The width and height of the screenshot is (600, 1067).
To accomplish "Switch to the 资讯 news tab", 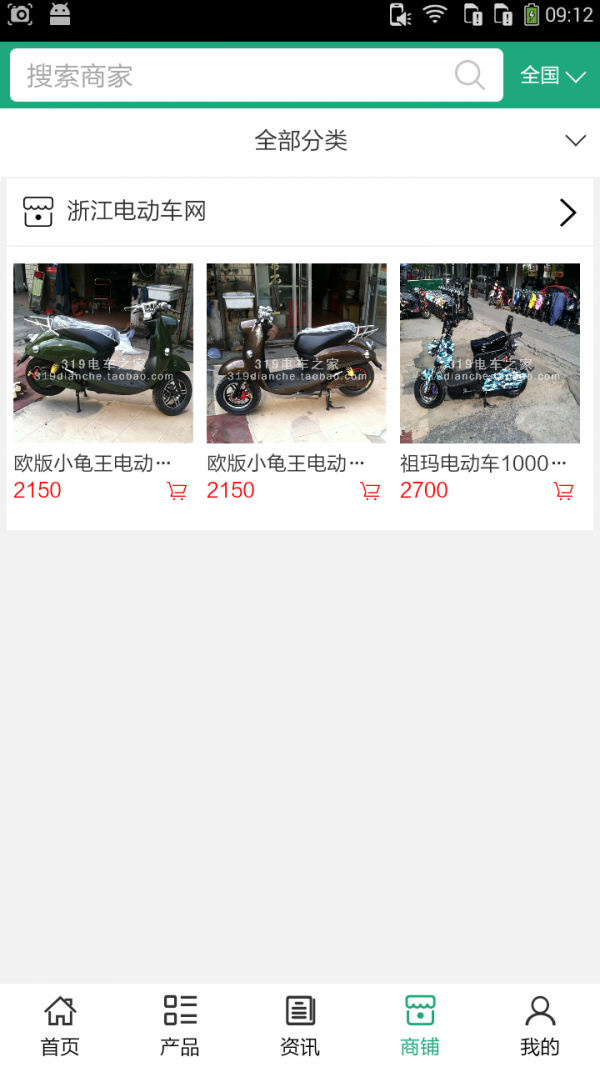I will (300, 1025).
